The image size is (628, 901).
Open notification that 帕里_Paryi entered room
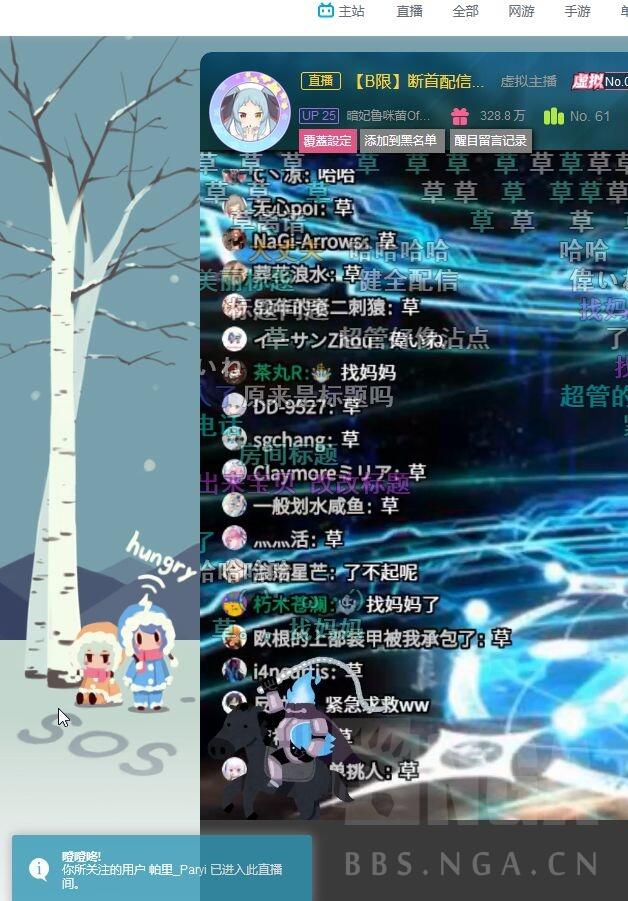pyautogui.click(x=160, y=869)
